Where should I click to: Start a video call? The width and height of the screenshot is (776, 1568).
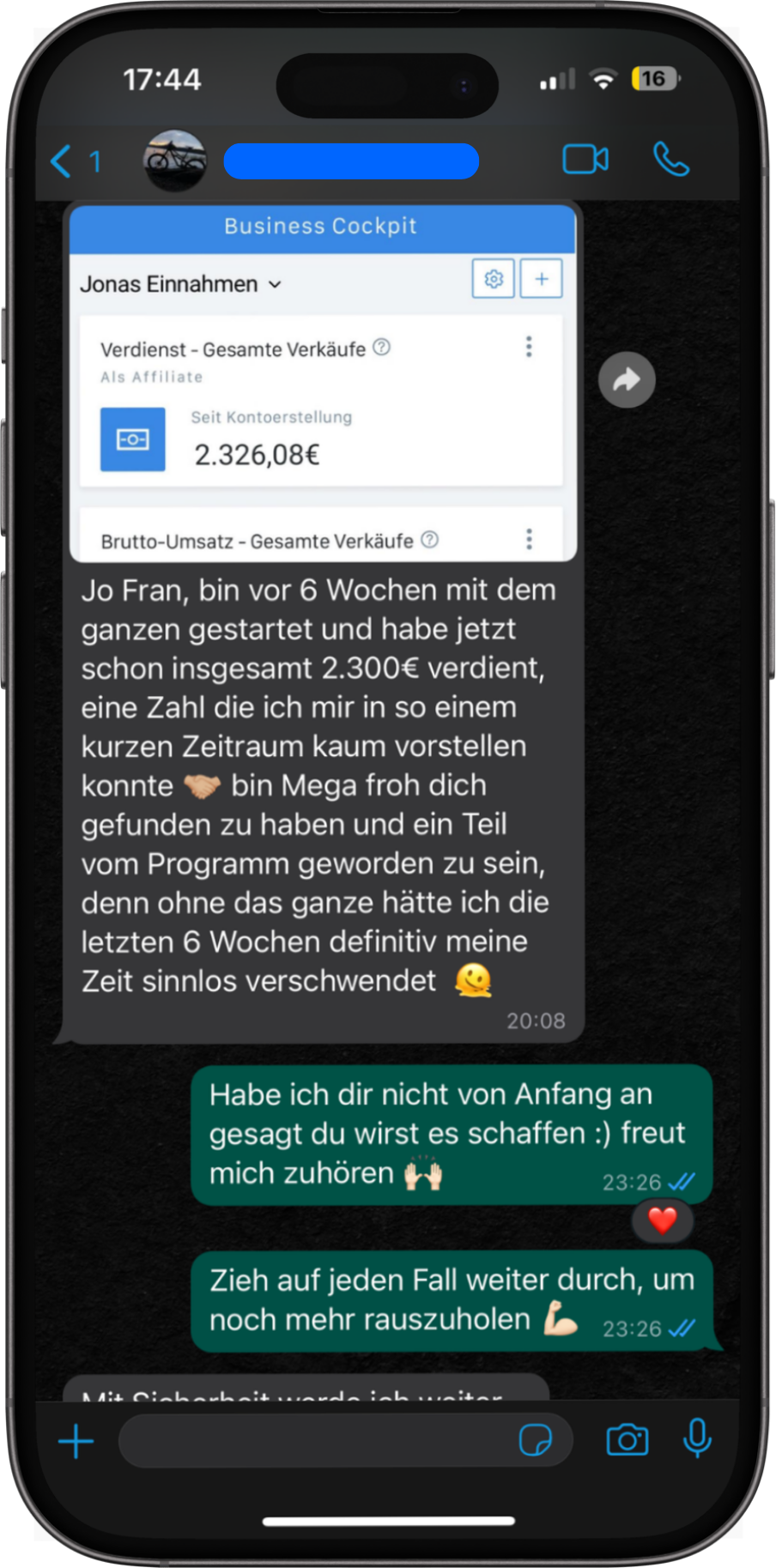point(585,160)
